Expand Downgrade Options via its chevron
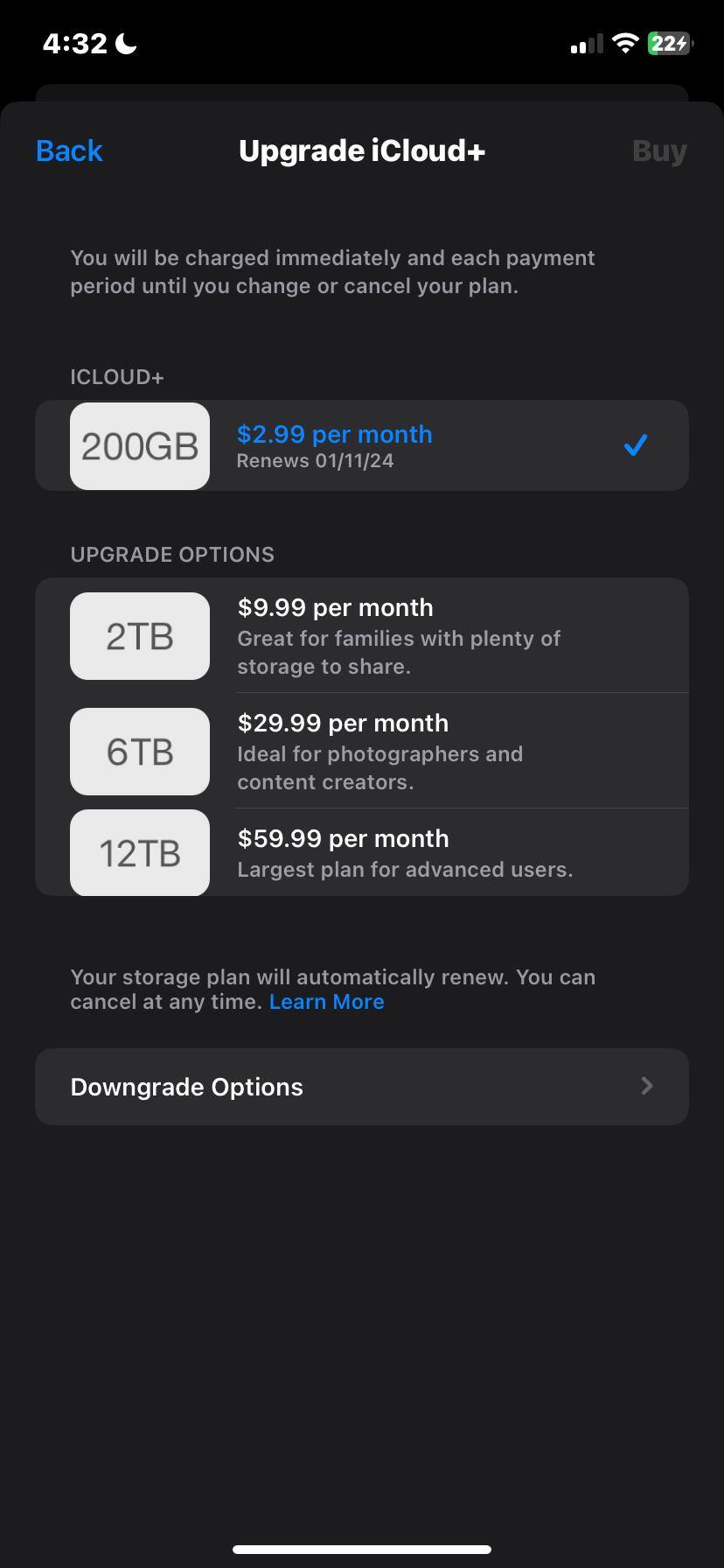This screenshot has width=724, height=1568. [646, 1086]
